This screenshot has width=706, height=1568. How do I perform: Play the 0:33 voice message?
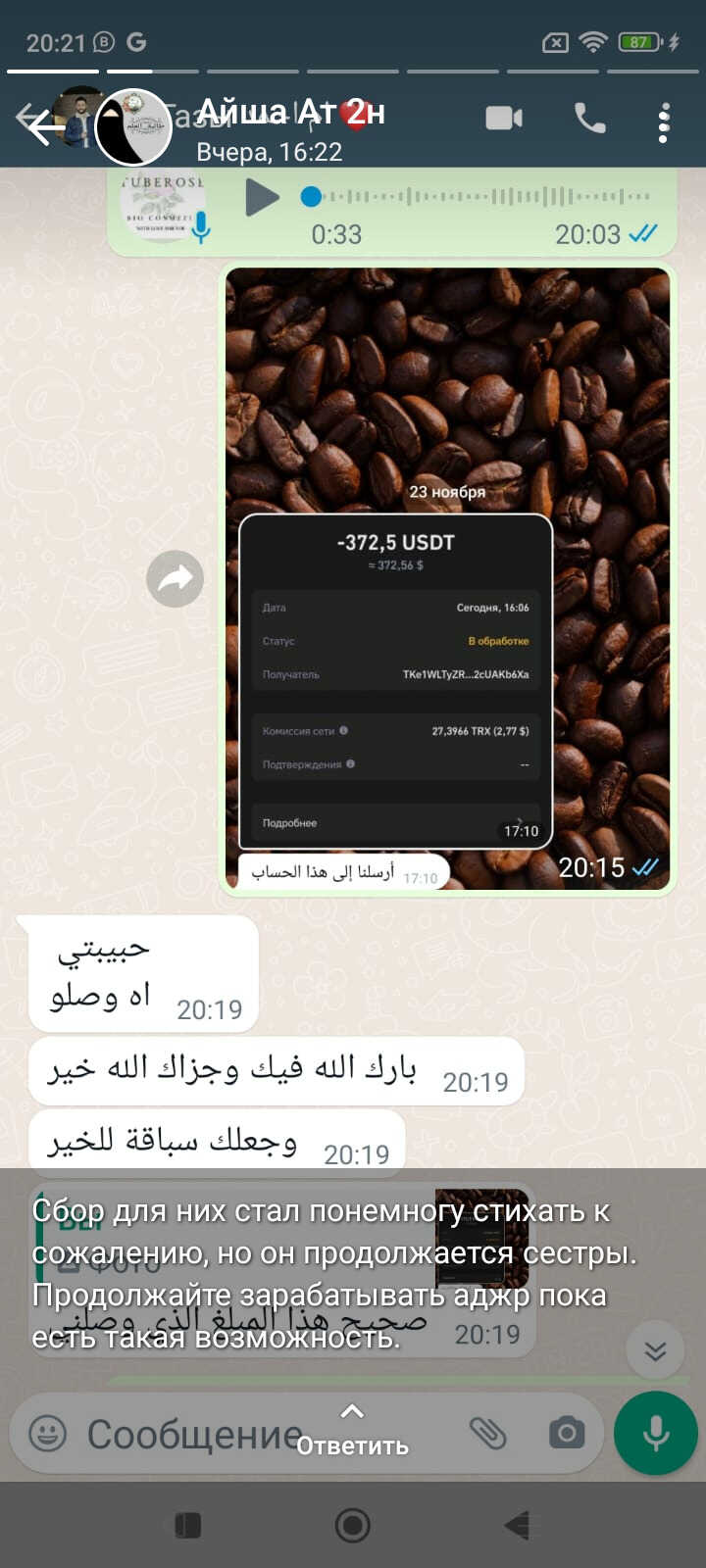tap(261, 197)
